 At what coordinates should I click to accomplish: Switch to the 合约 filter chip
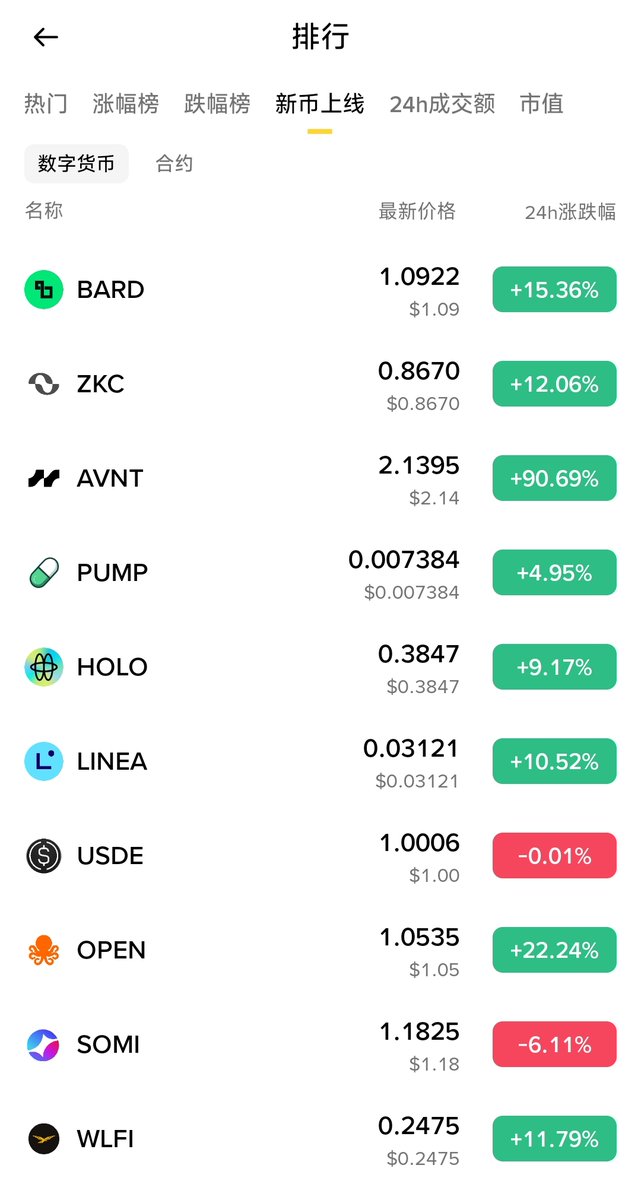[x=174, y=164]
